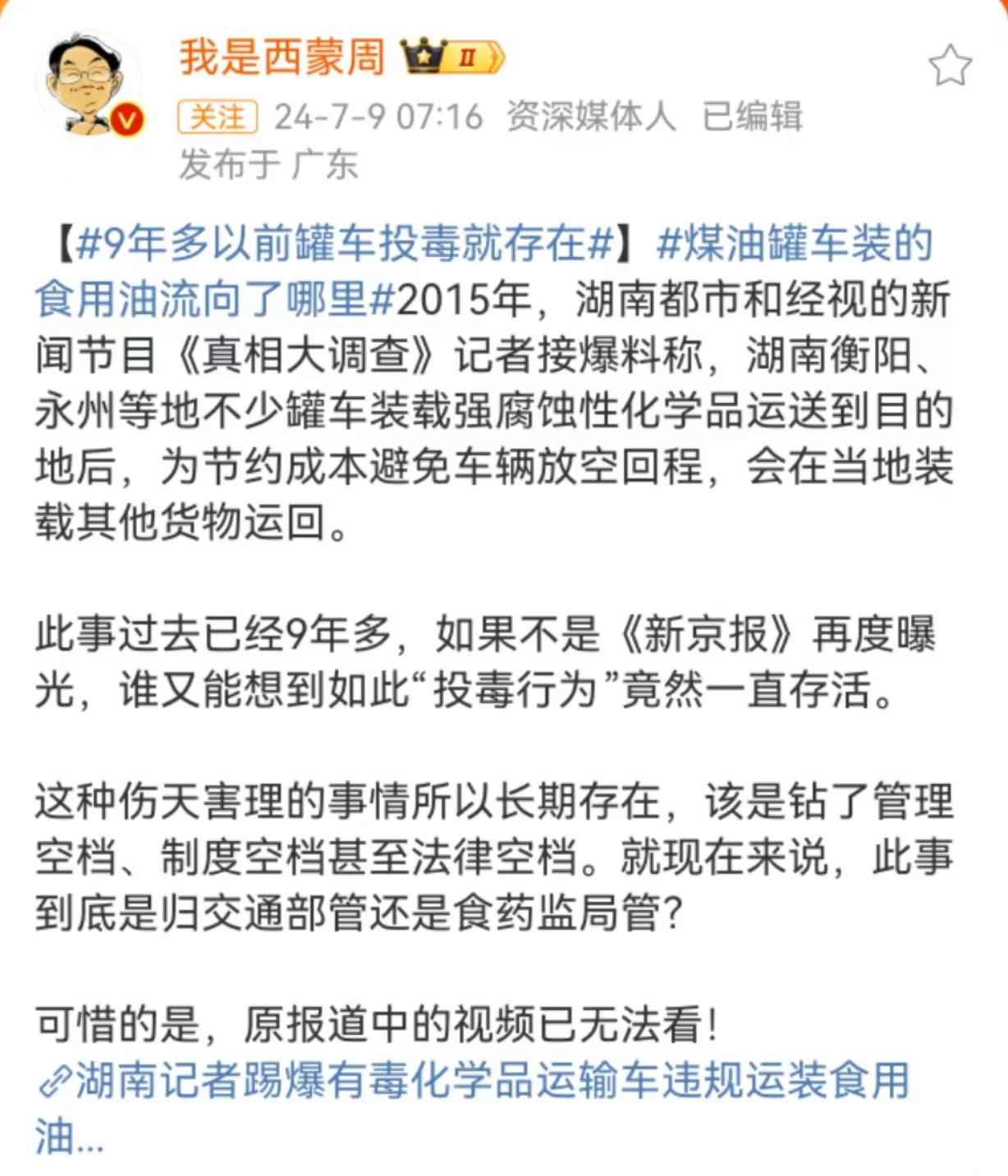Follow the author with 关注 button

point(218,117)
